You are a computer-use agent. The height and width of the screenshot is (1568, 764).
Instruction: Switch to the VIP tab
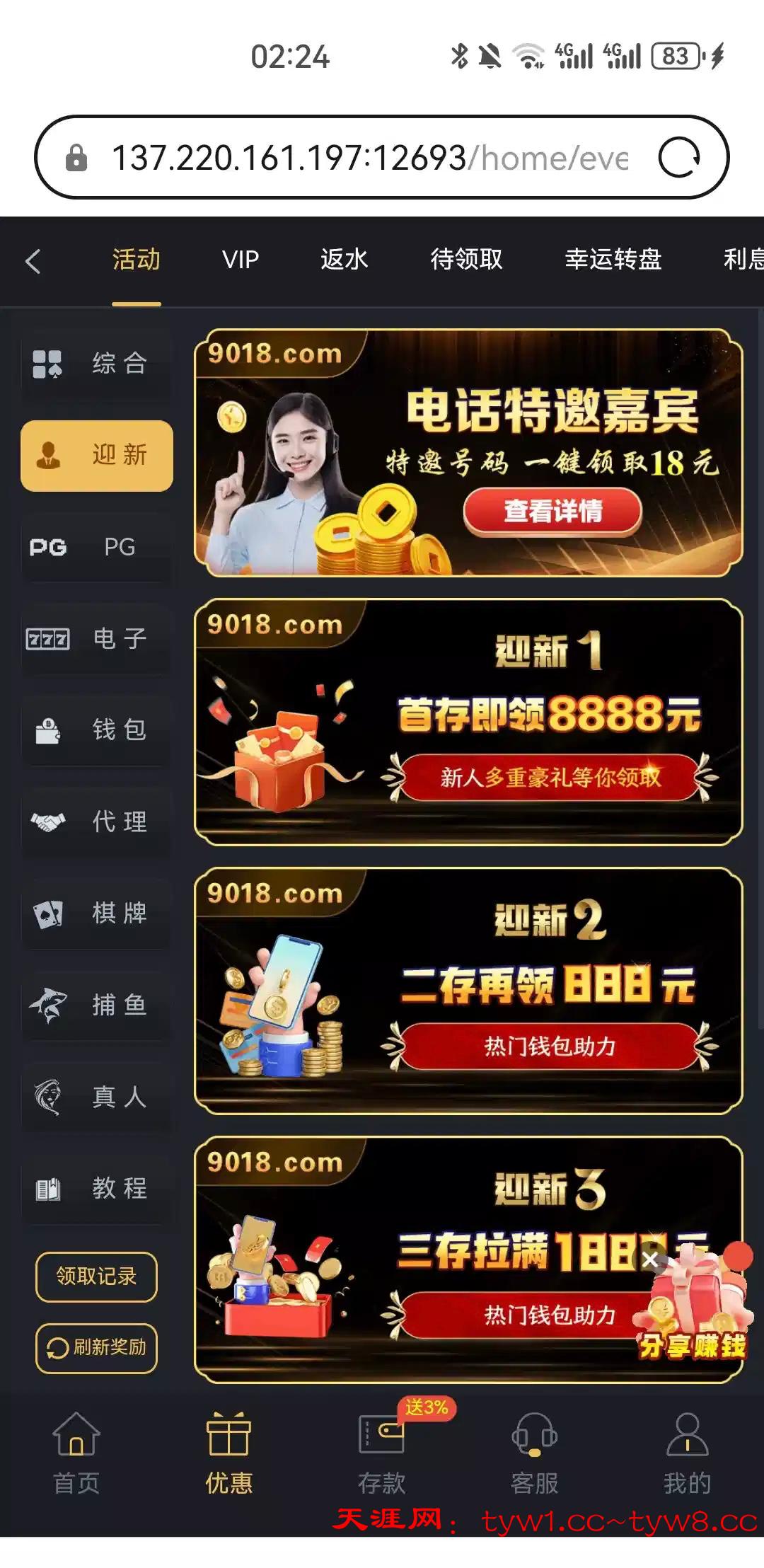[x=241, y=260]
